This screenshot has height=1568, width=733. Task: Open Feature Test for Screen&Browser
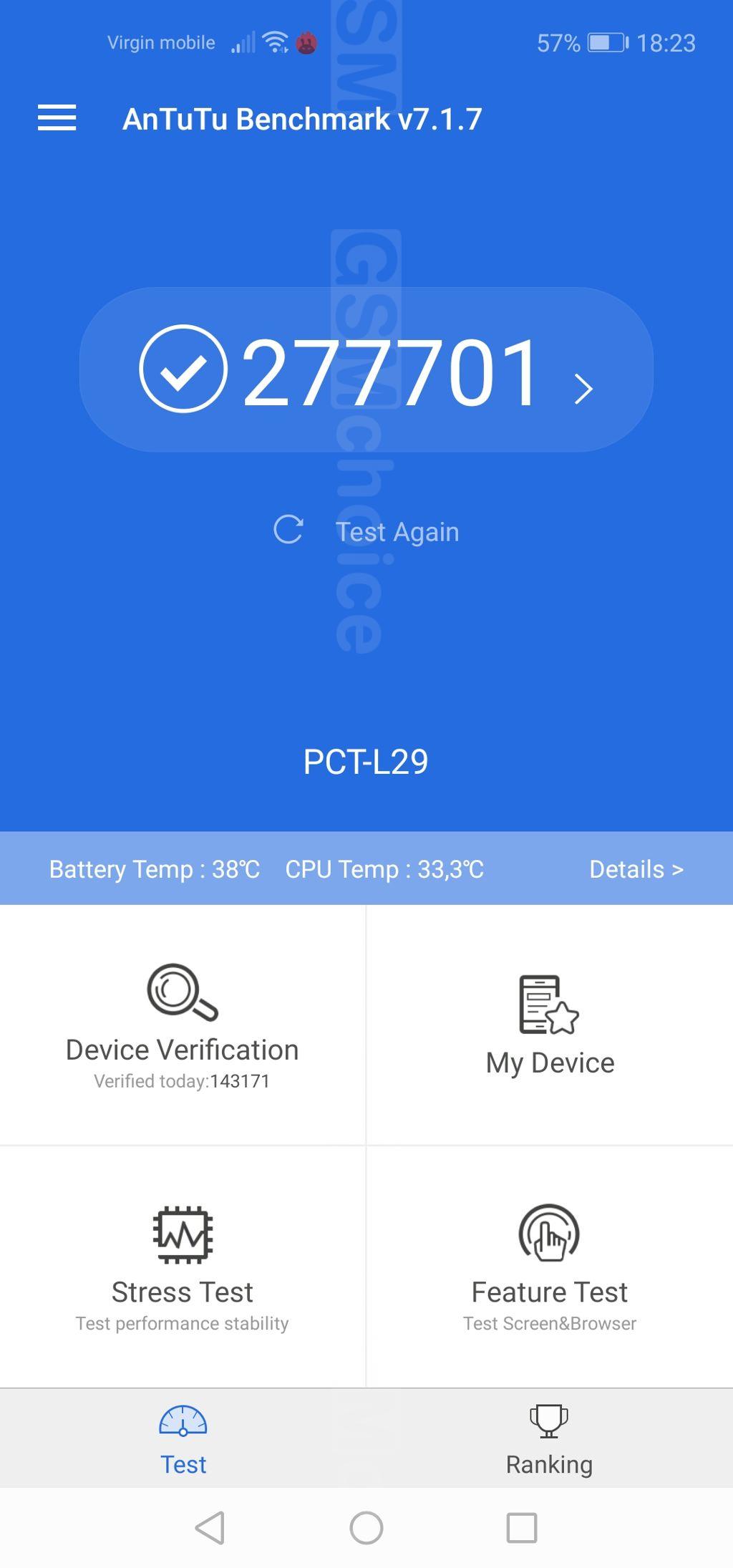click(x=550, y=1267)
